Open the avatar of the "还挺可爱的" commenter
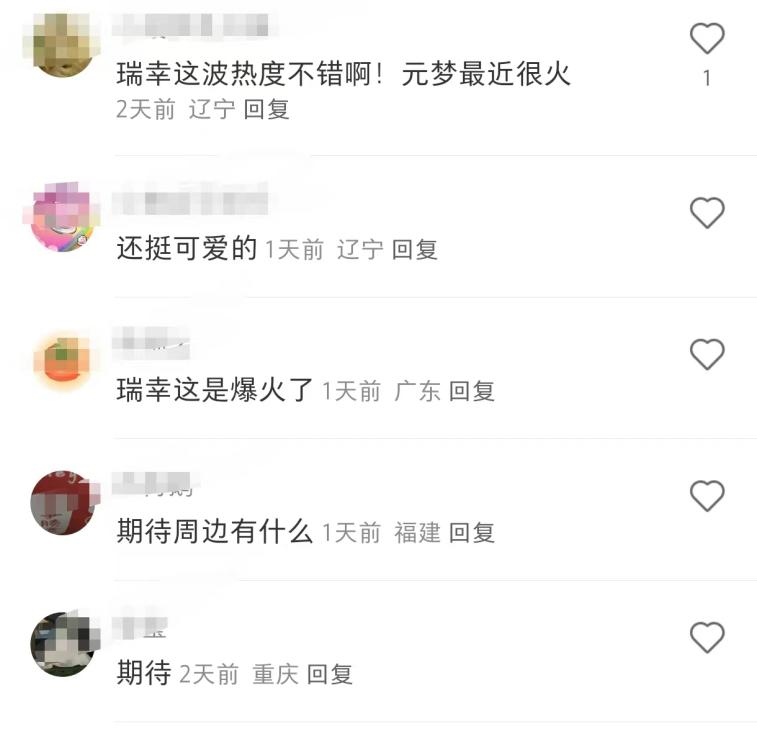 [x=62, y=218]
